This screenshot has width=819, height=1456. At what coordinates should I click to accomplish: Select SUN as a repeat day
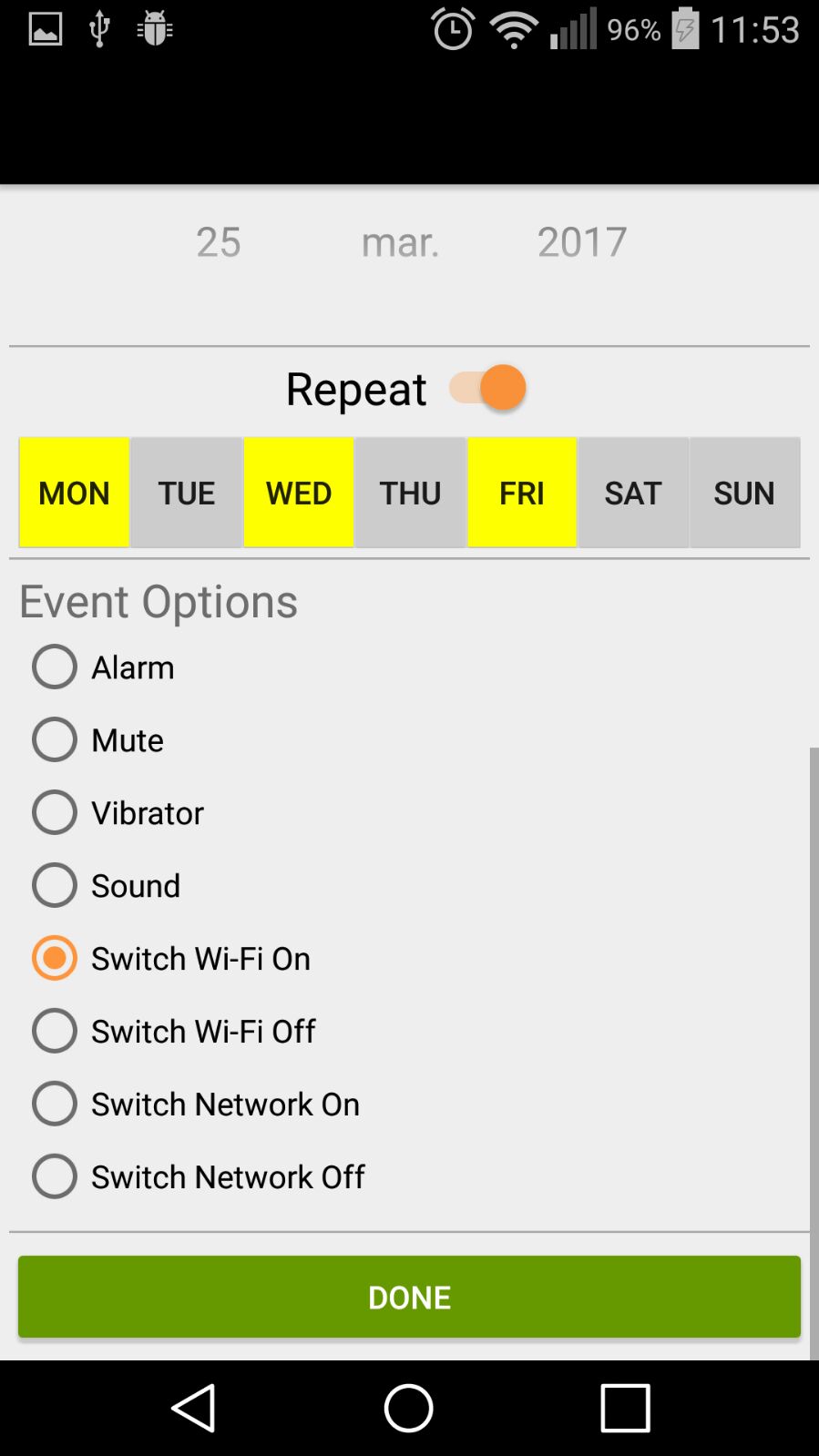point(744,493)
